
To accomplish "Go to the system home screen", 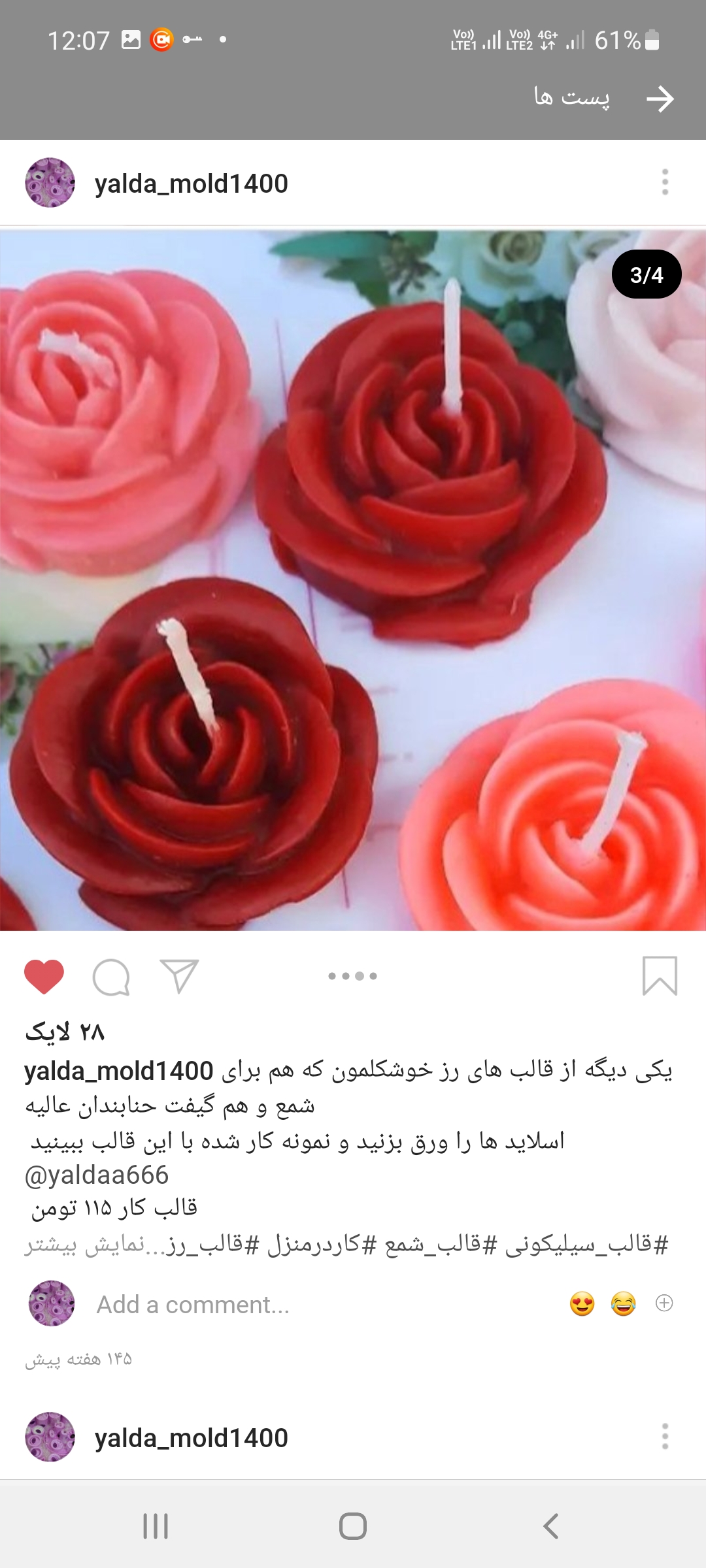I will click(x=353, y=1526).
